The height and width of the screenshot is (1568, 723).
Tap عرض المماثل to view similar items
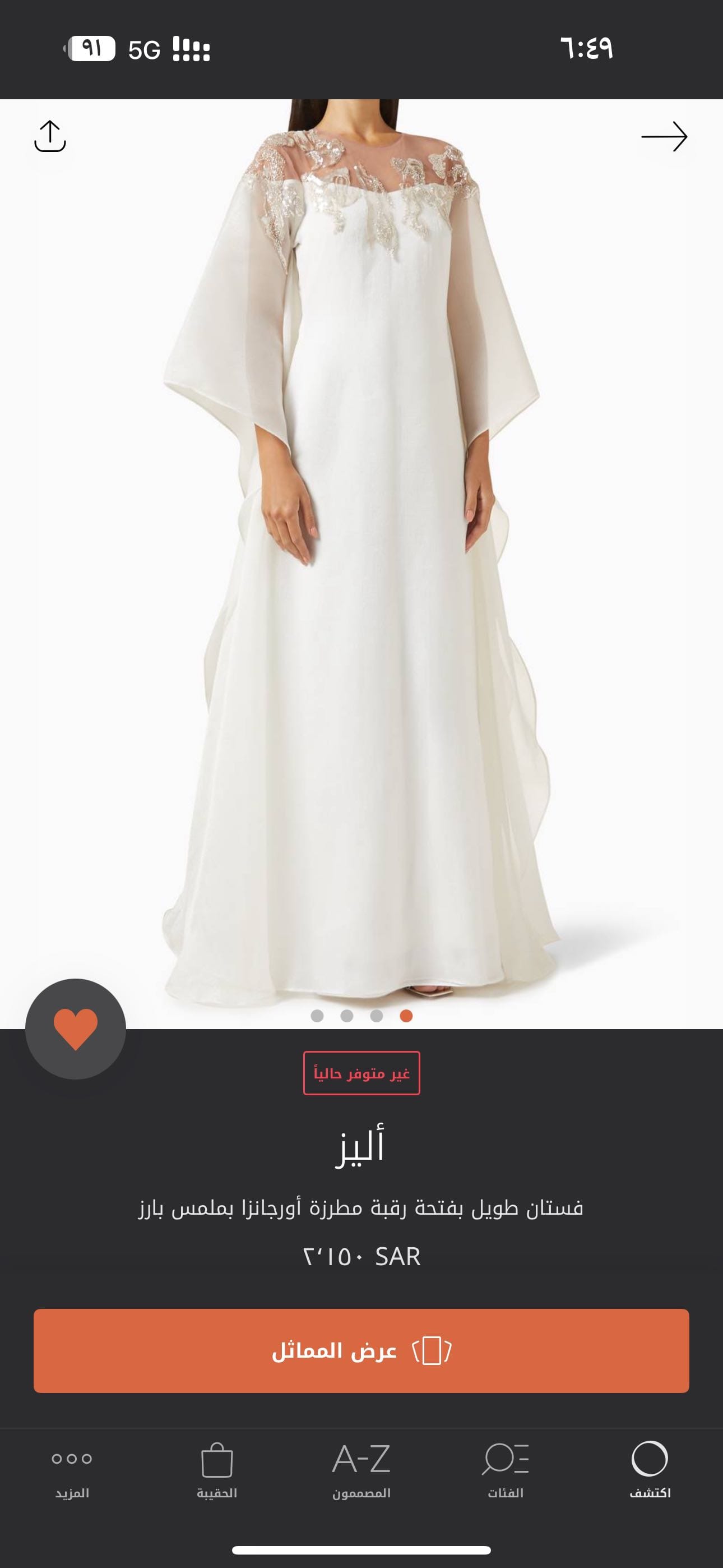[x=361, y=1351]
